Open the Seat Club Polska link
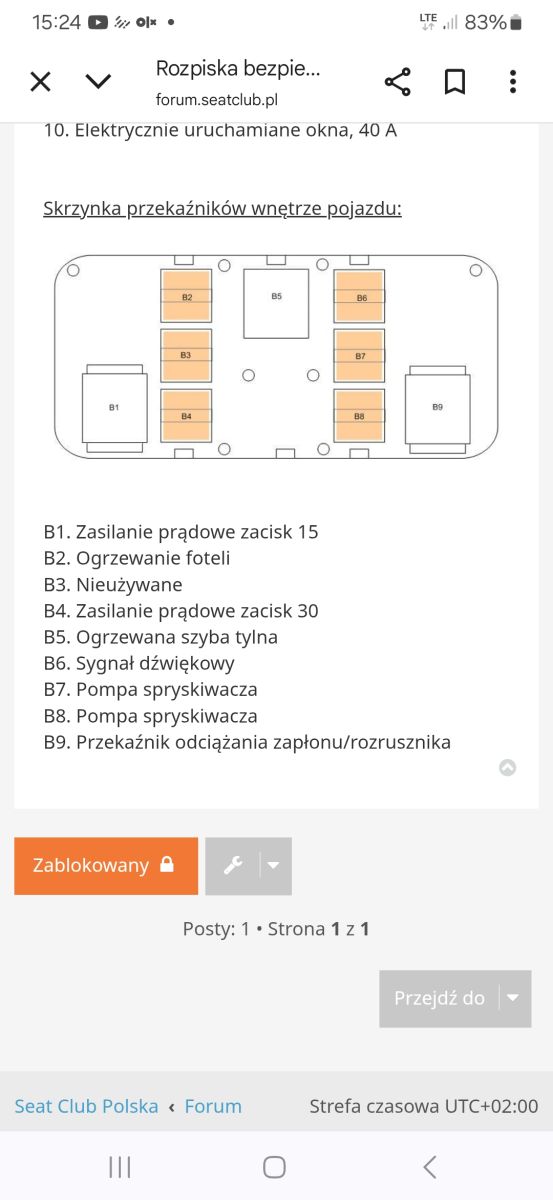 (86, 1106)
